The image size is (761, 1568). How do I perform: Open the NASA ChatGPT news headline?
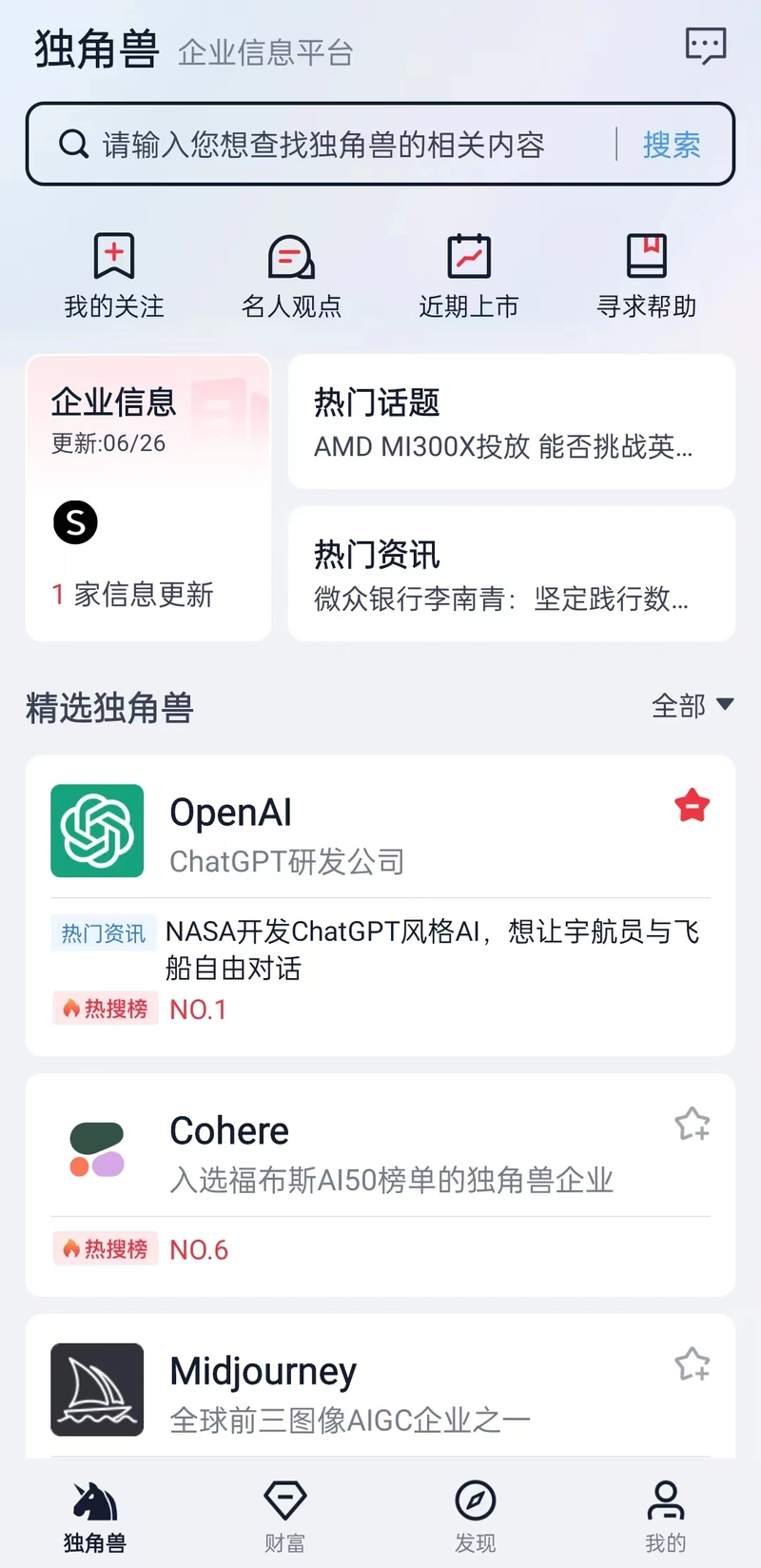(433, 950)
